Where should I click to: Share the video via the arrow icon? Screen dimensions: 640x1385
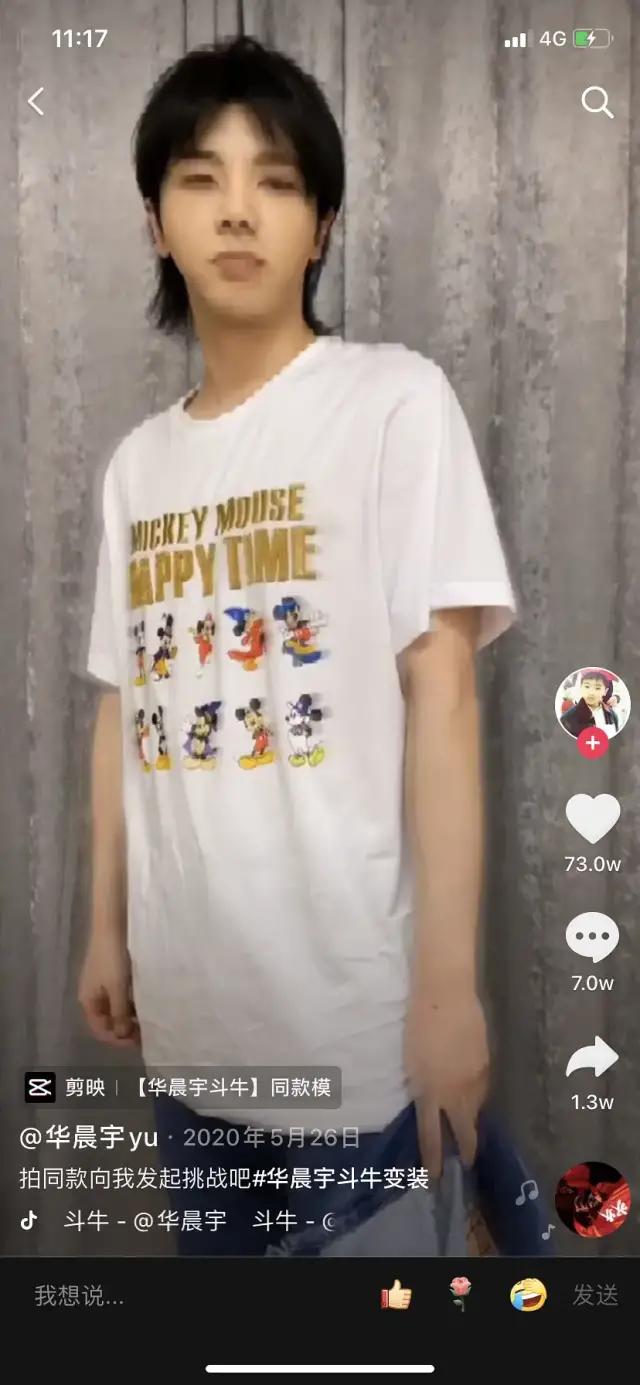click(592, 1058)
